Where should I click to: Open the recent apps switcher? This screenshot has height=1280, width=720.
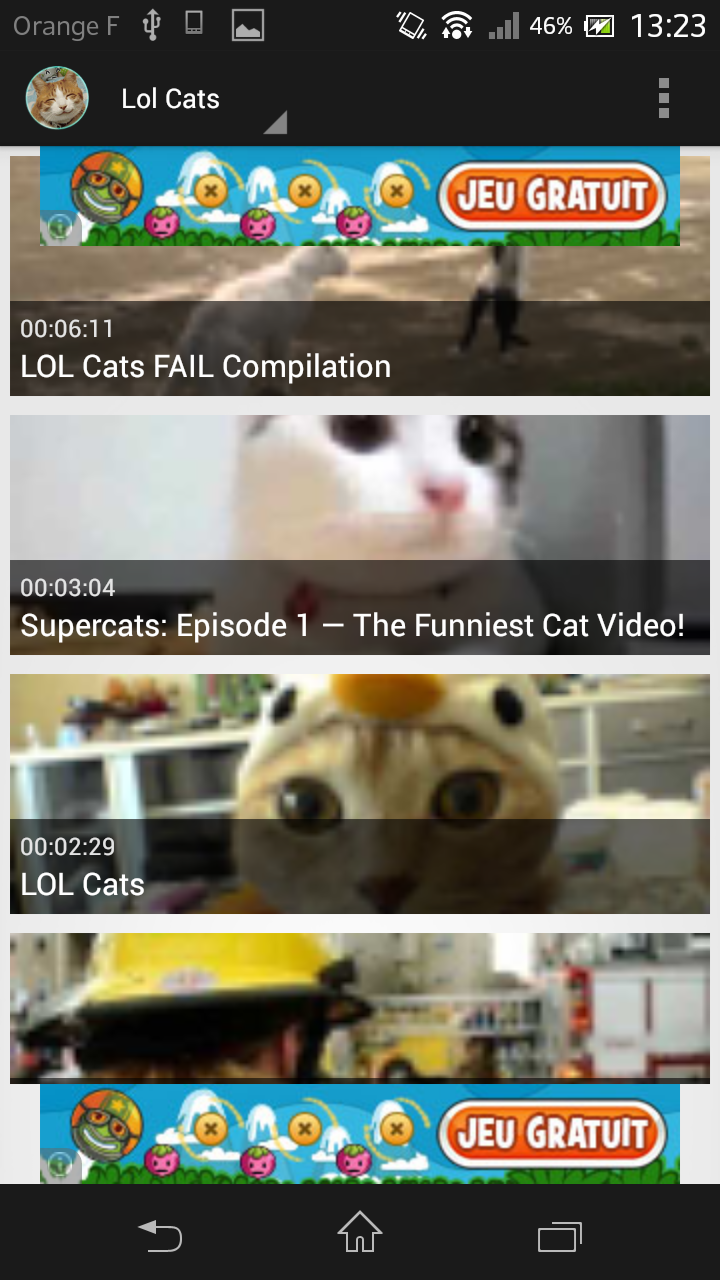pos(560,1236)
